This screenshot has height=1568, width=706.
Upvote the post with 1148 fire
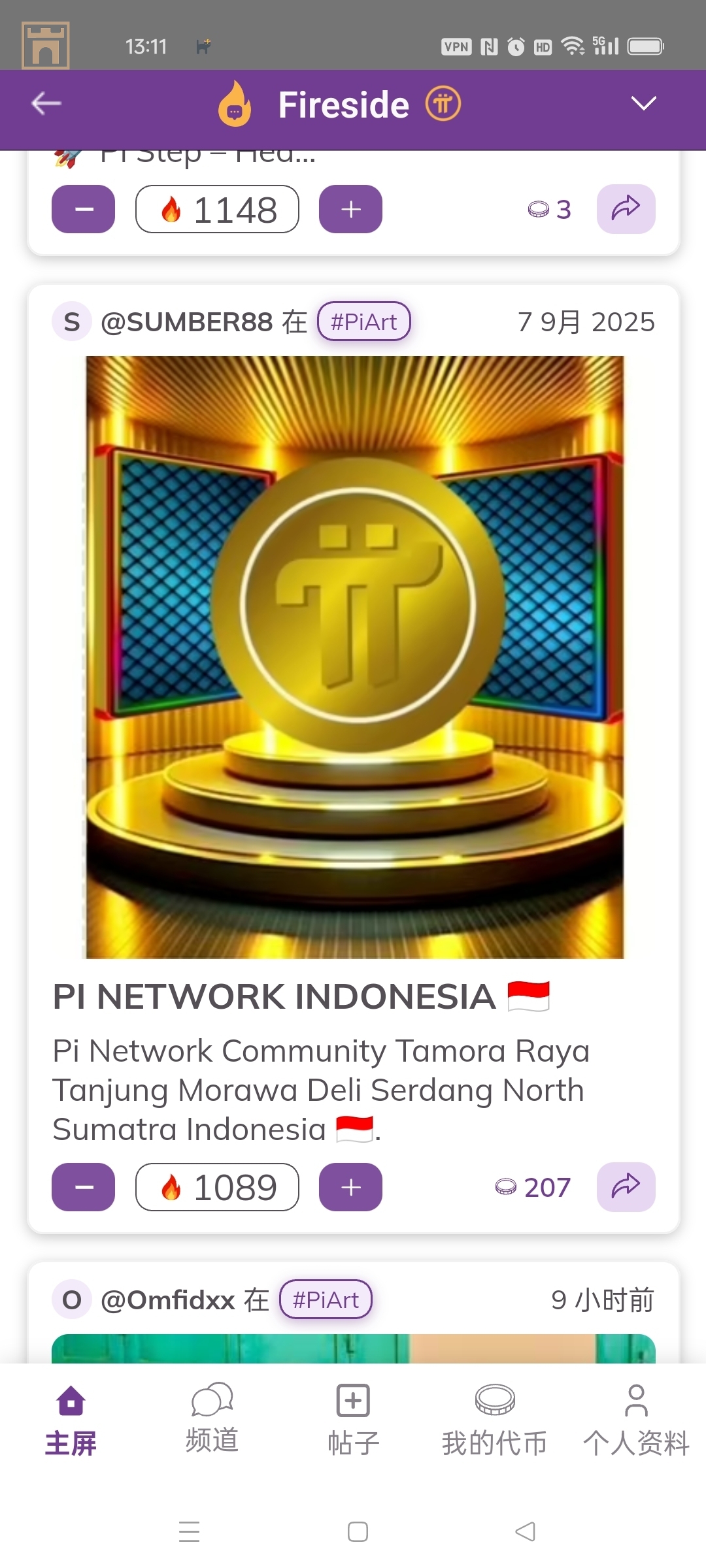[x=350, y=209]
